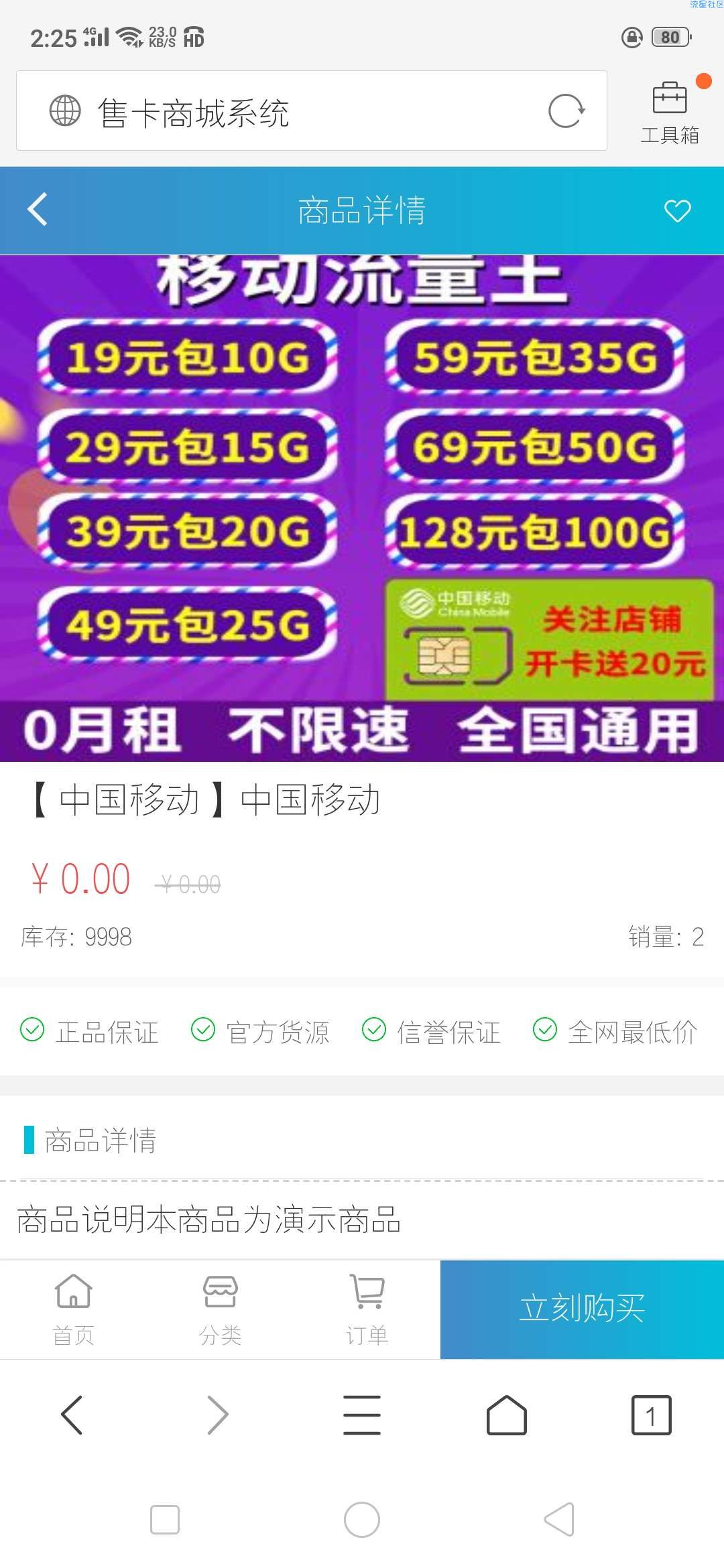
Task: Go to the browser home page
Action: [x=507, y=1415]
